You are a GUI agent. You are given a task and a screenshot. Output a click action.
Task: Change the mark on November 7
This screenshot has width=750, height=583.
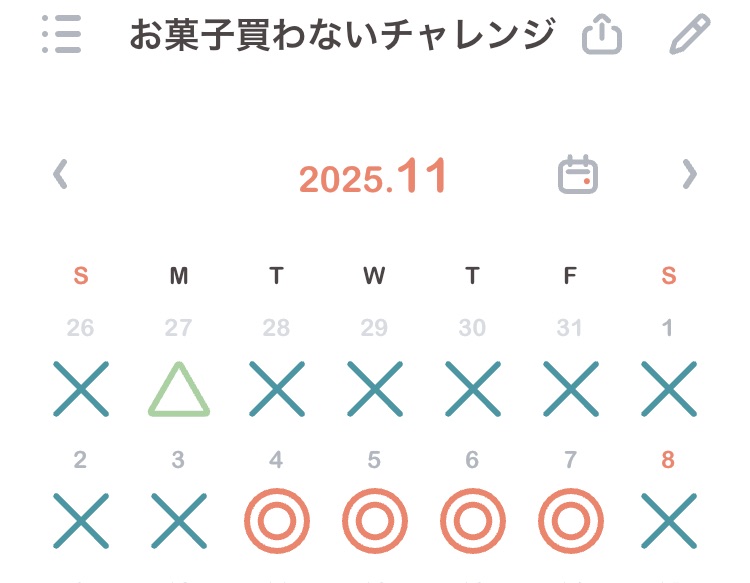coord(570,521)
